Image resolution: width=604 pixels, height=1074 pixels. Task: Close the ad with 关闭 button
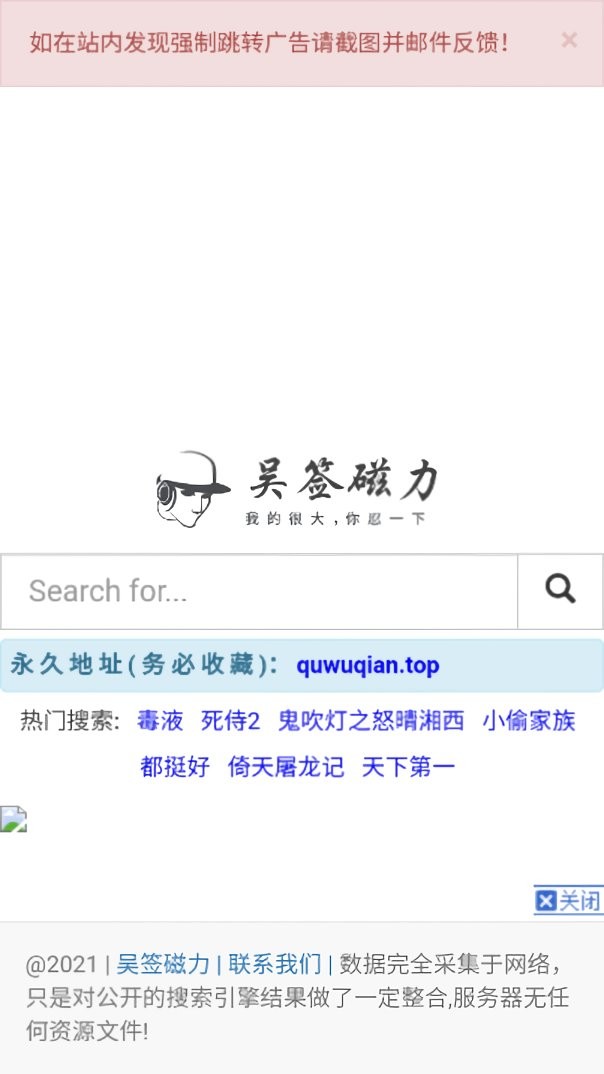(568, 901)
